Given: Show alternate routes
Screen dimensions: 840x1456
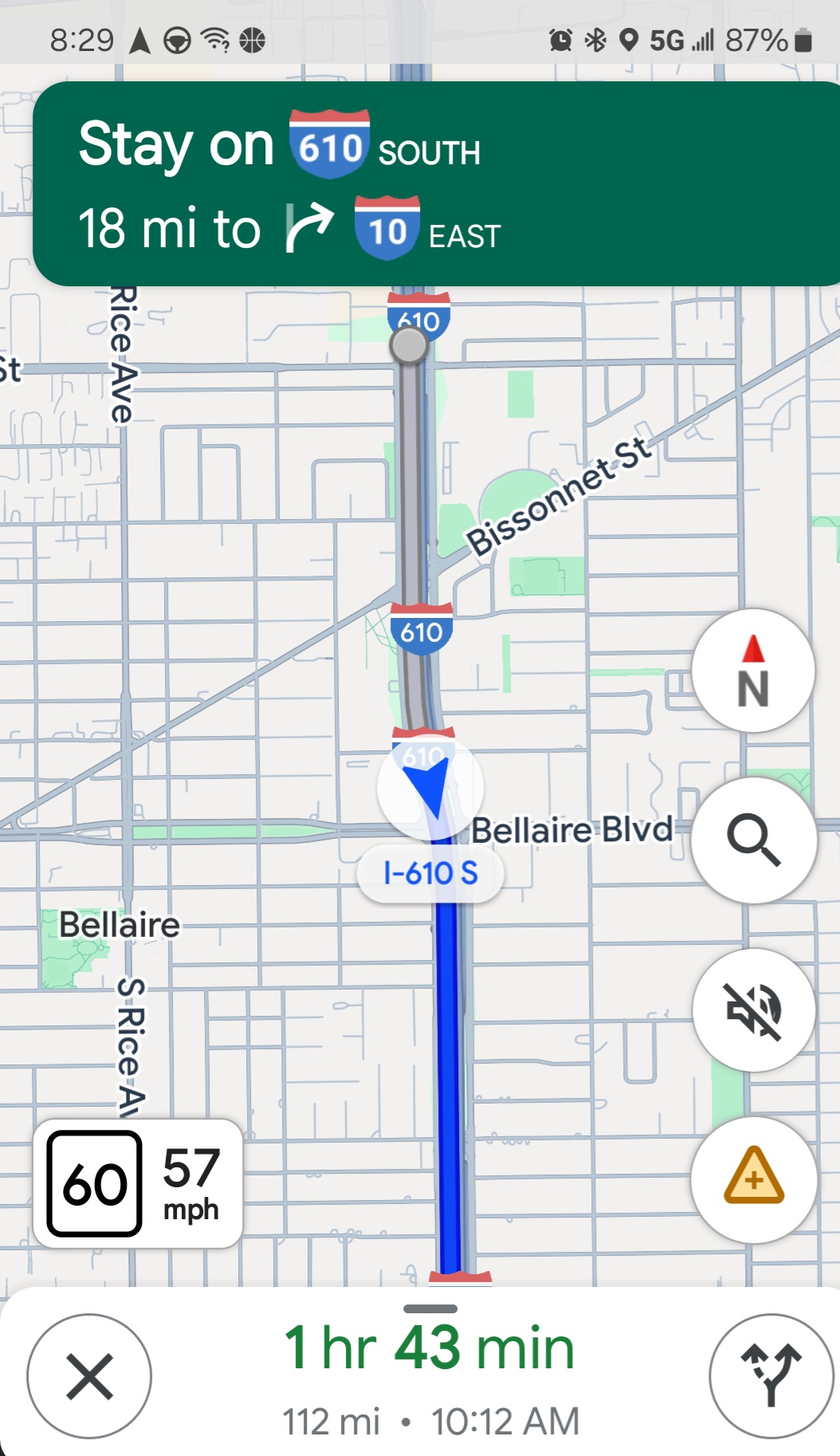Looking at the screenshot, I should (771, 1376).
